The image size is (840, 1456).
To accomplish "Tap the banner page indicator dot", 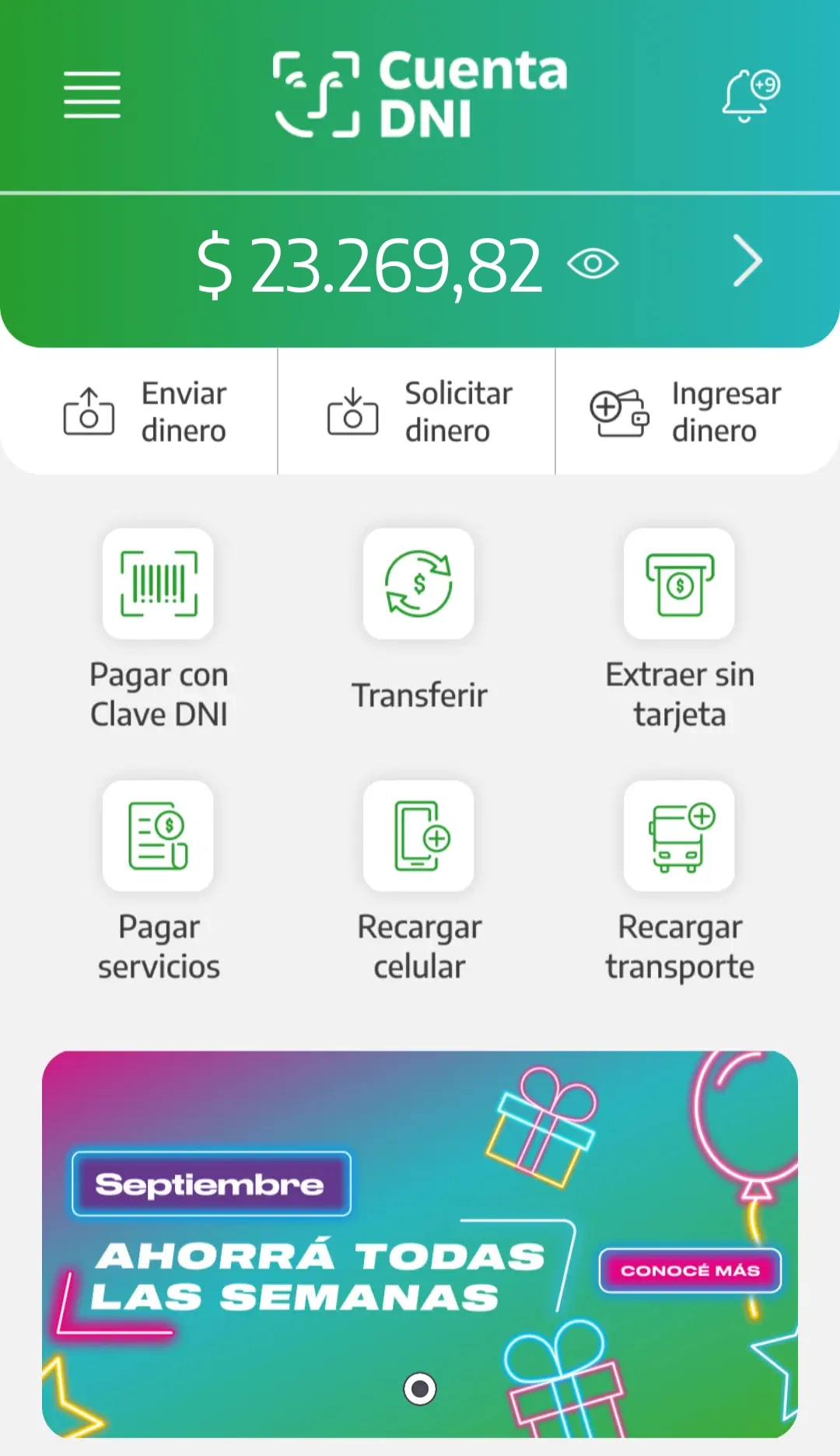I will pos(420,1388).
